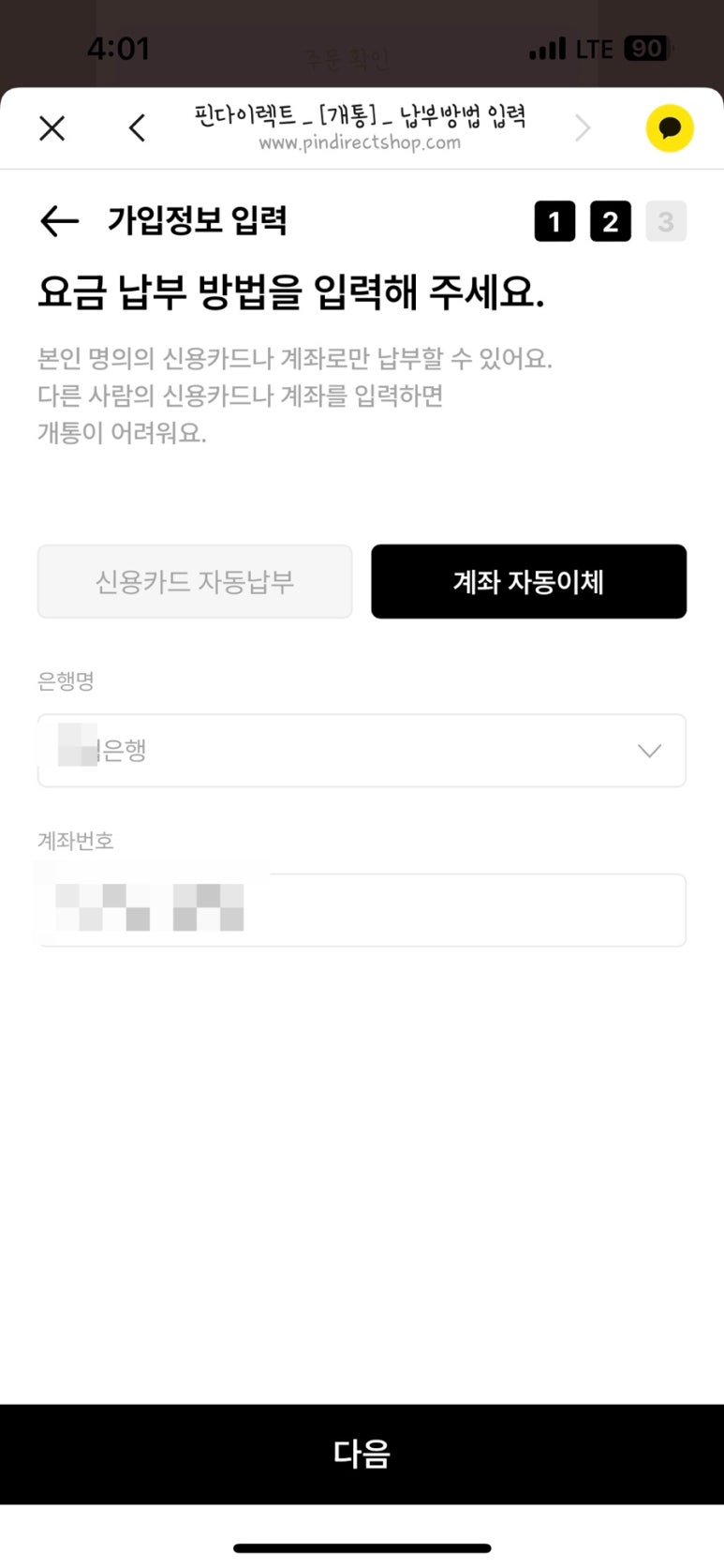Go back in the browser header
724x1568 pixels.
coord(137,127)
